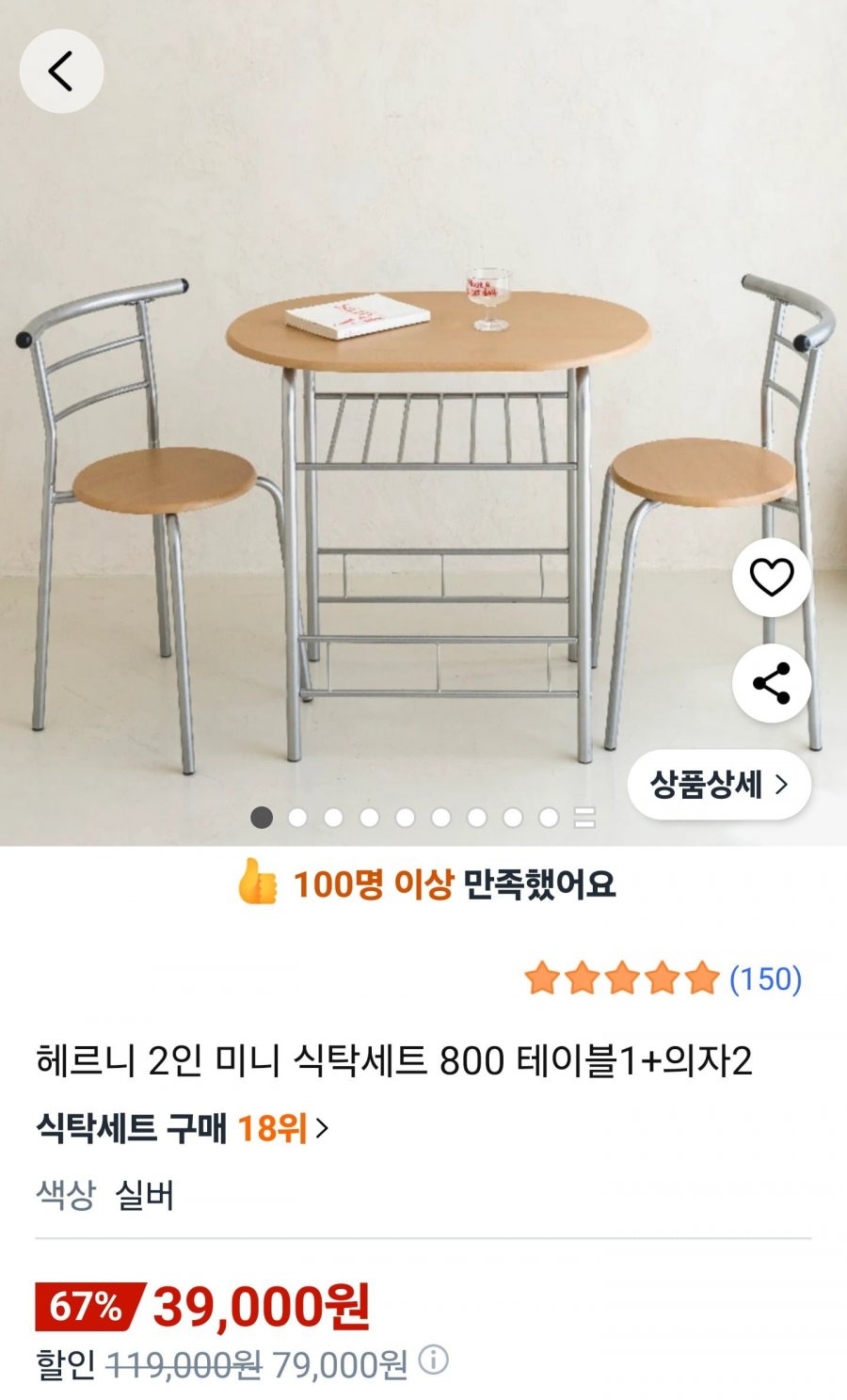Show price info via the info icon
This screenshot has height=1400, width=847.
click(x=434, y=1360)
